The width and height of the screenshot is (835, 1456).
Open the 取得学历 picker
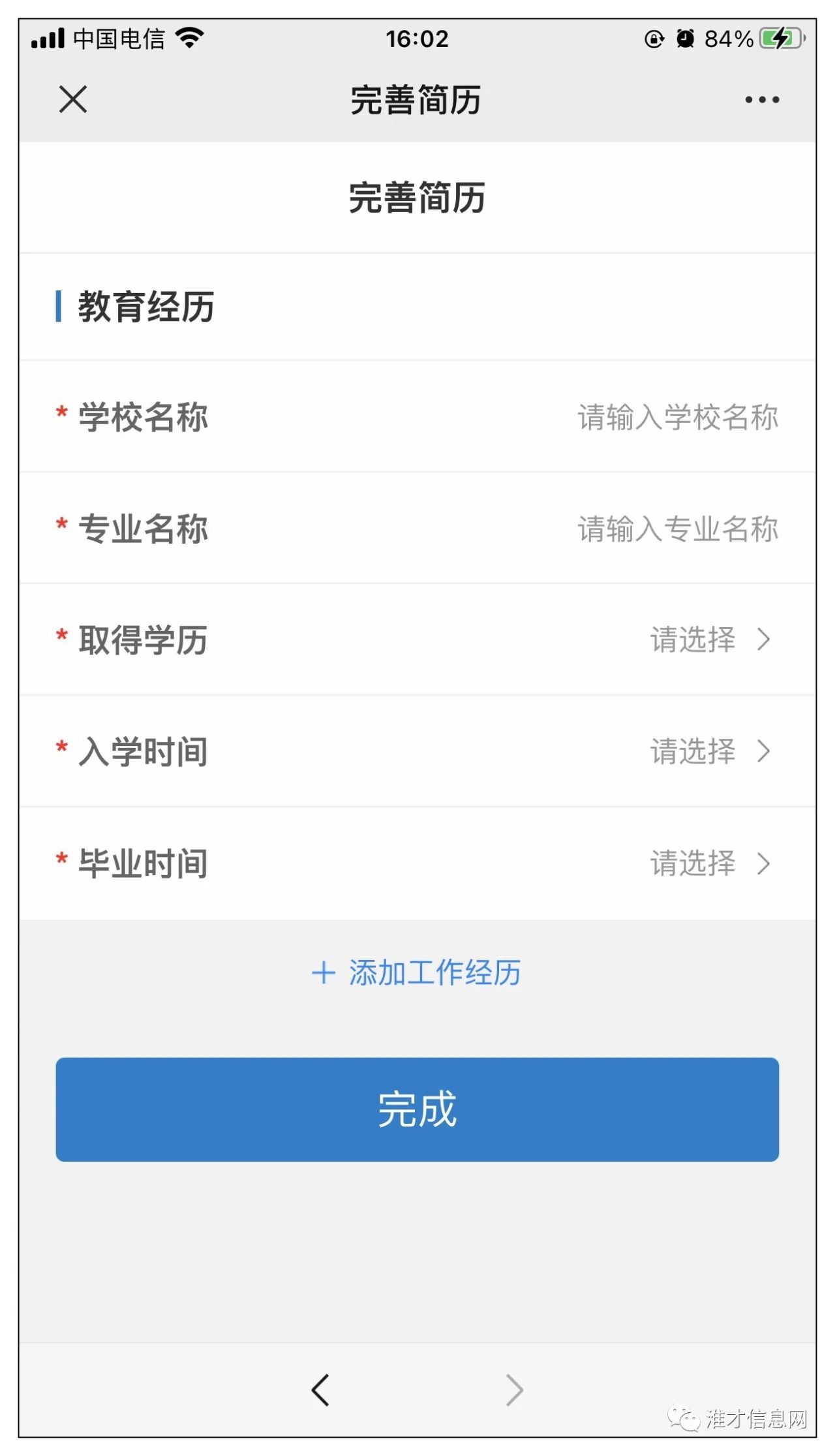tap(417, 640)
